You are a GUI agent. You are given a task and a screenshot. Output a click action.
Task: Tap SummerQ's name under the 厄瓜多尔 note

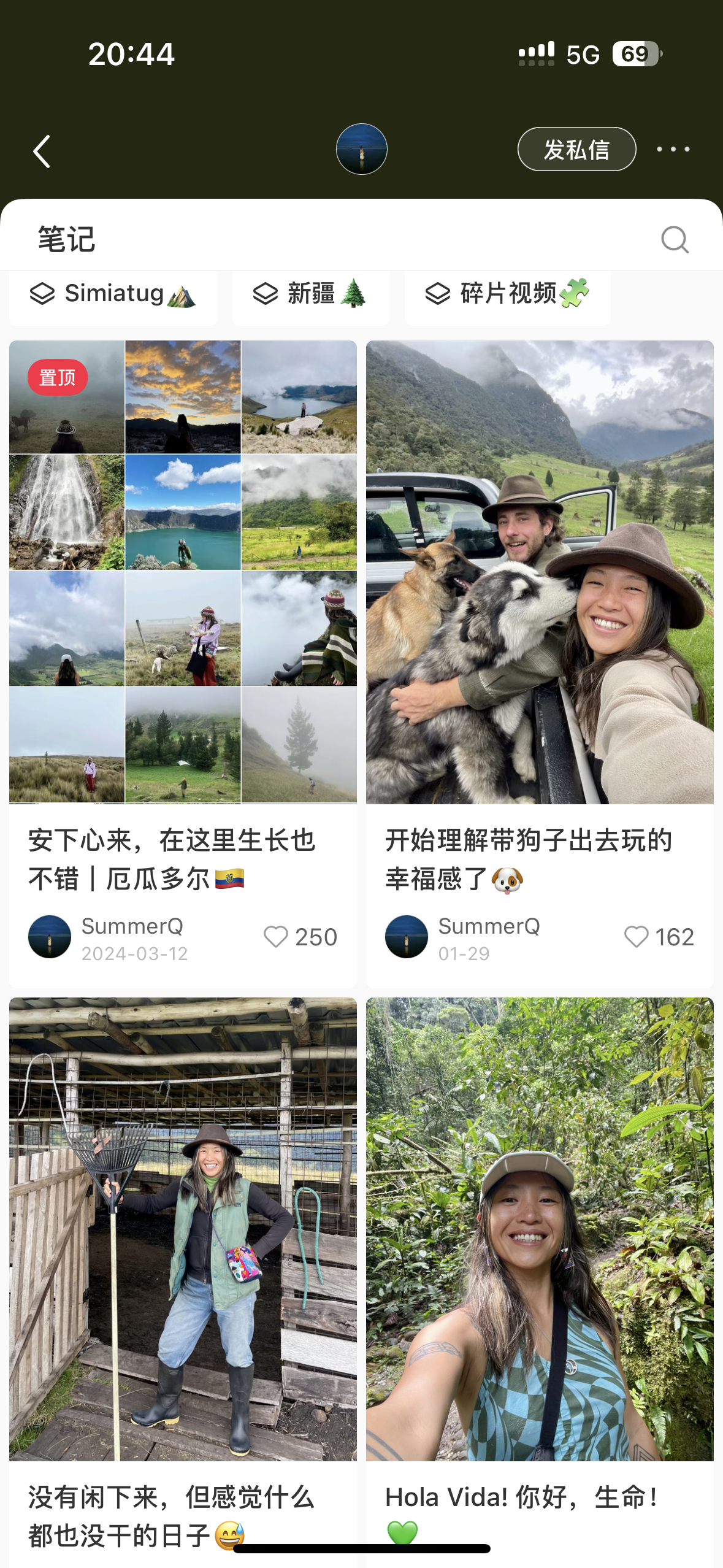coord(132,926)
